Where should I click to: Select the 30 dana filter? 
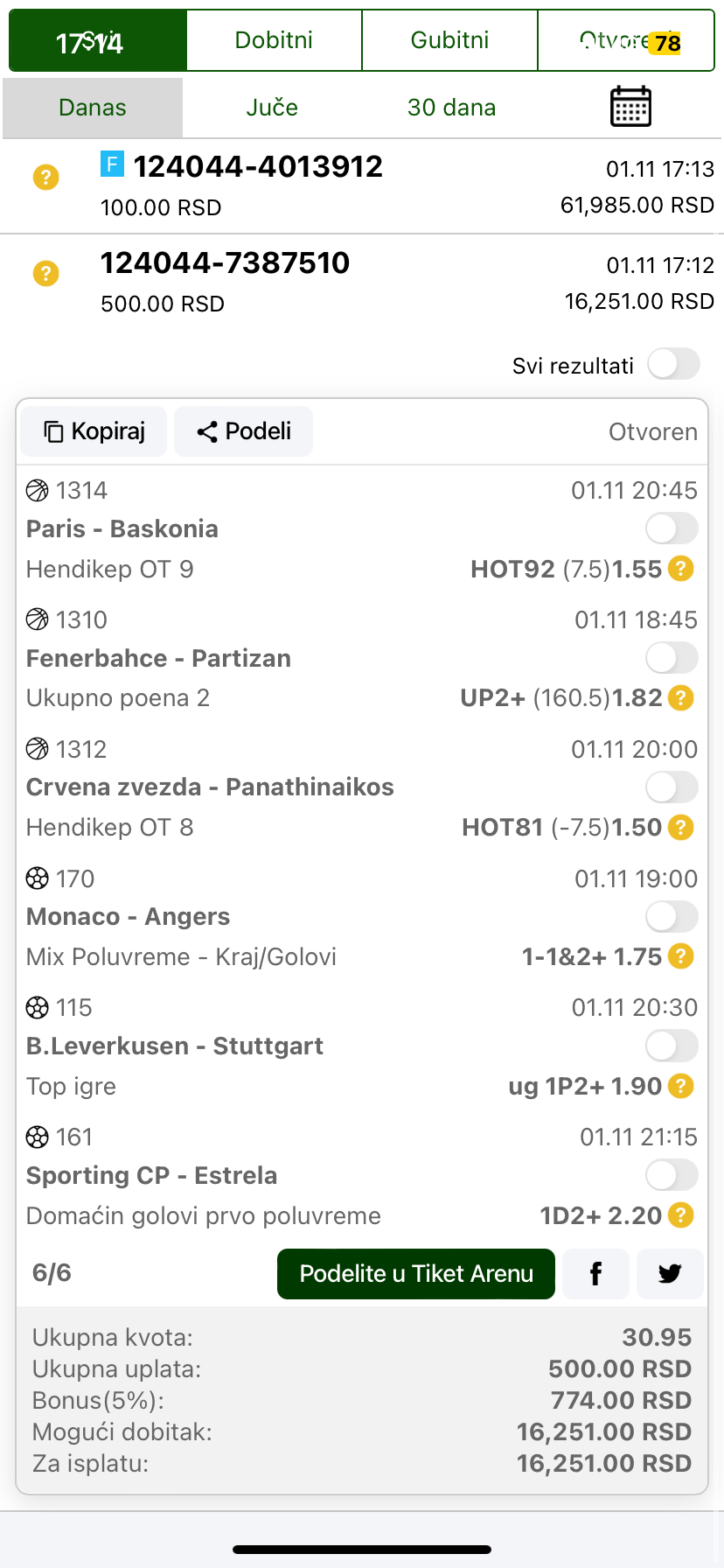pyautogui.click(x=451, y=108)
